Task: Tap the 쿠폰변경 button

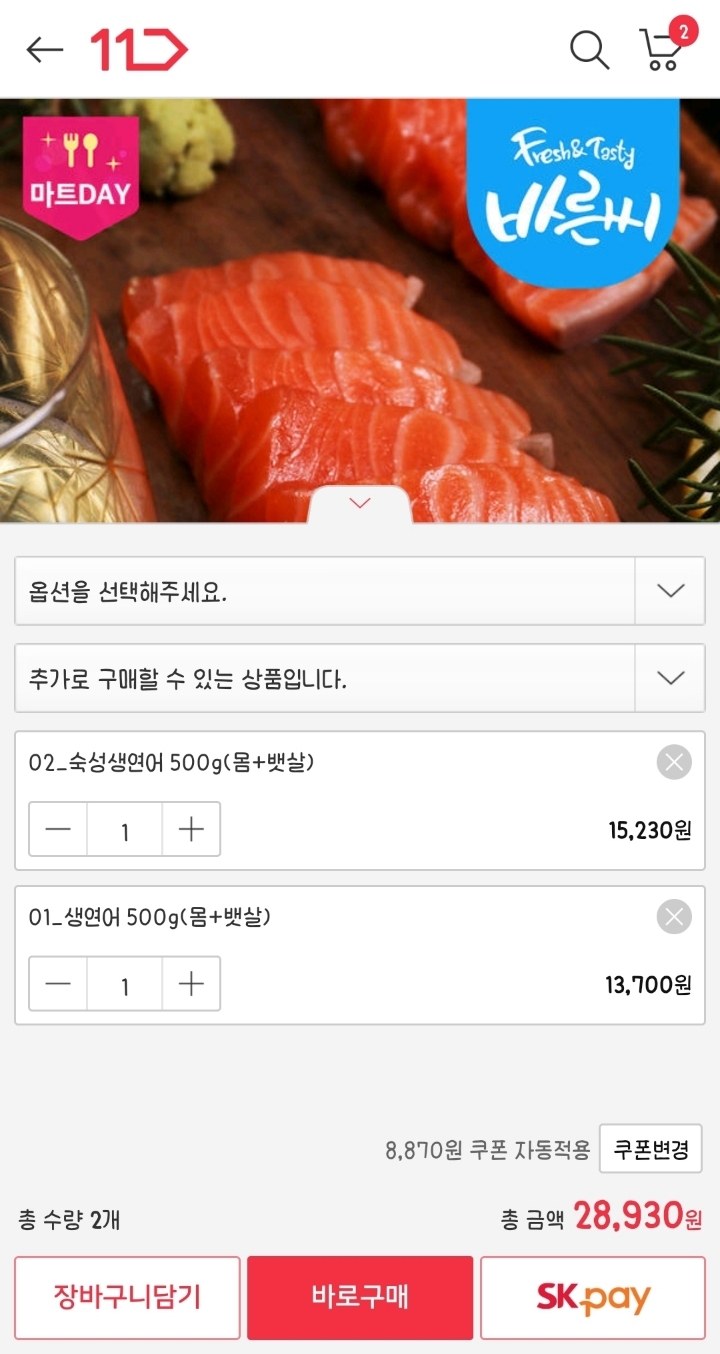Action: pos(650,1149)
